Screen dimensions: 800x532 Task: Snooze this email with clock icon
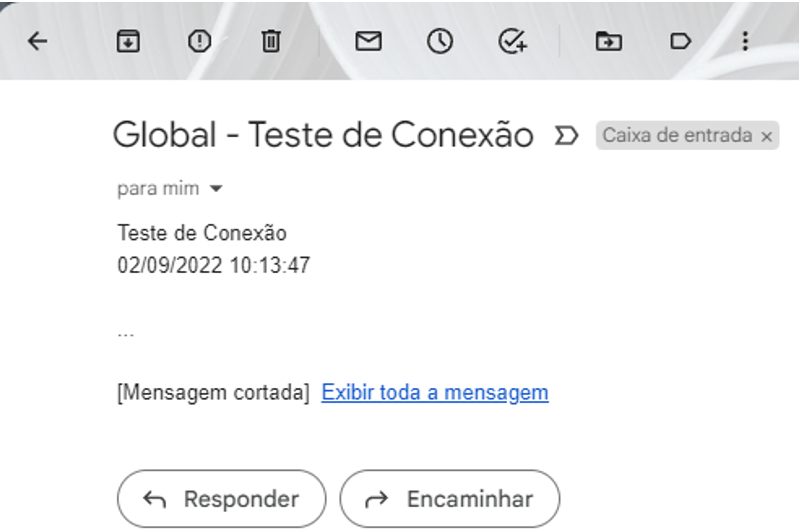point(440,41)
